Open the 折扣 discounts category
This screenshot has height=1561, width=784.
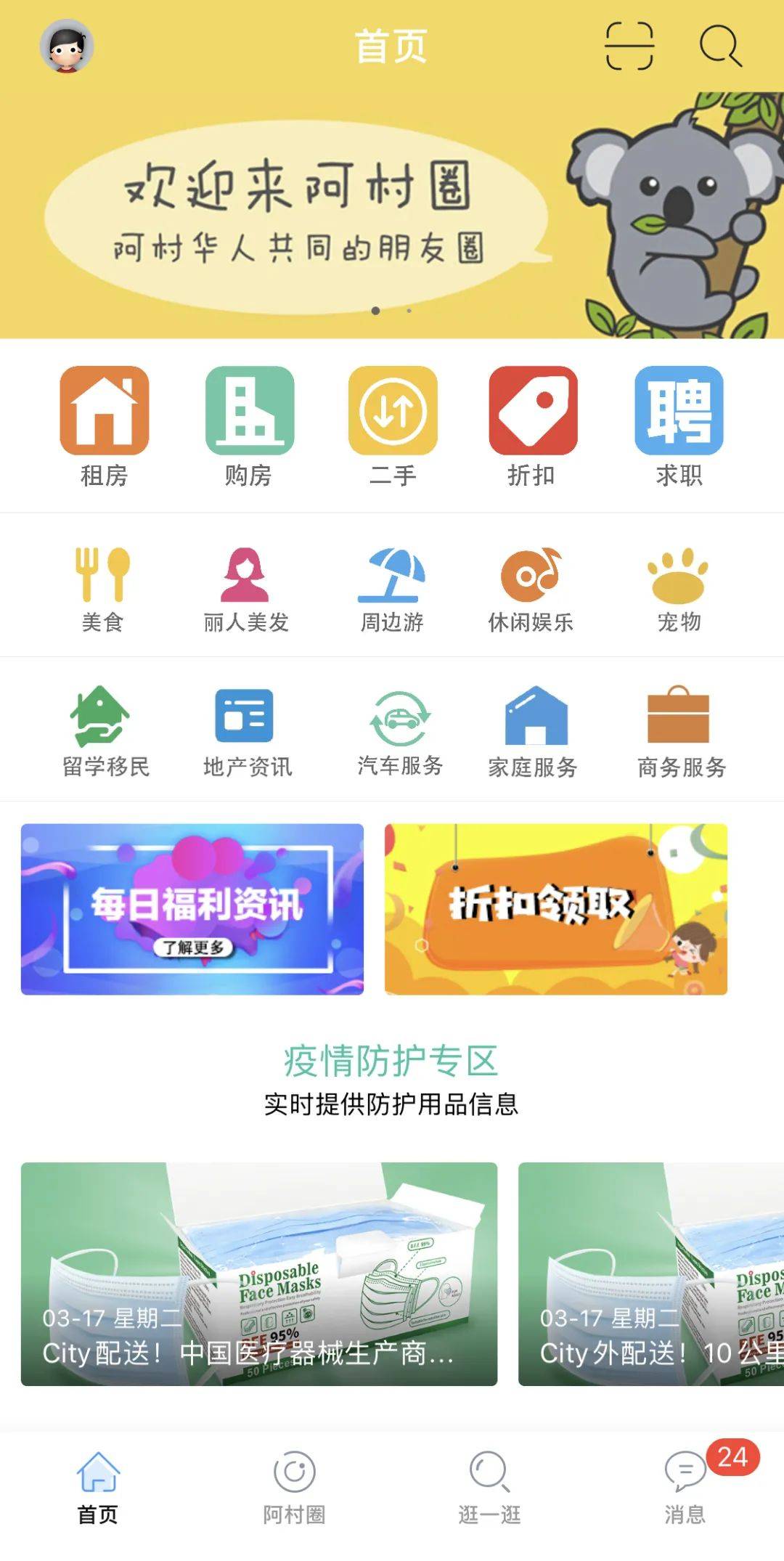[533, 426]
